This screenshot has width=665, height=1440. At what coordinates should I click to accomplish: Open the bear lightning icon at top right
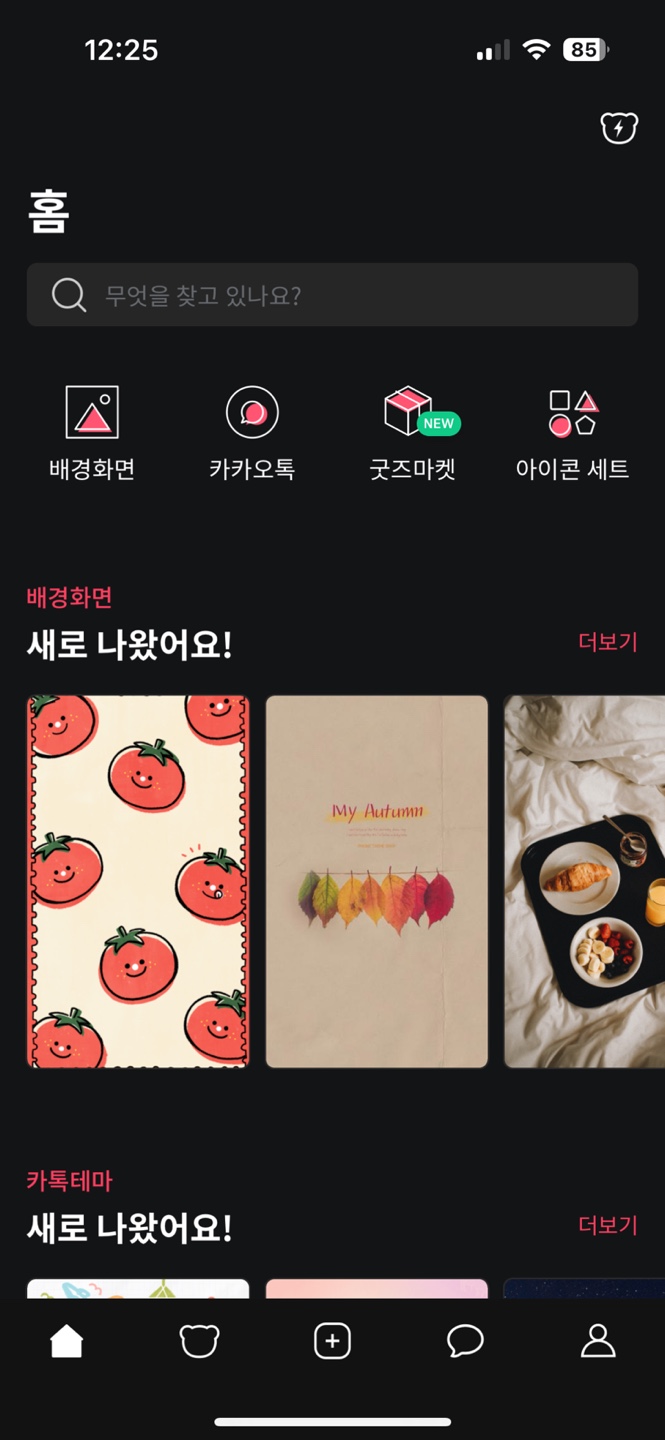point(618,128)
